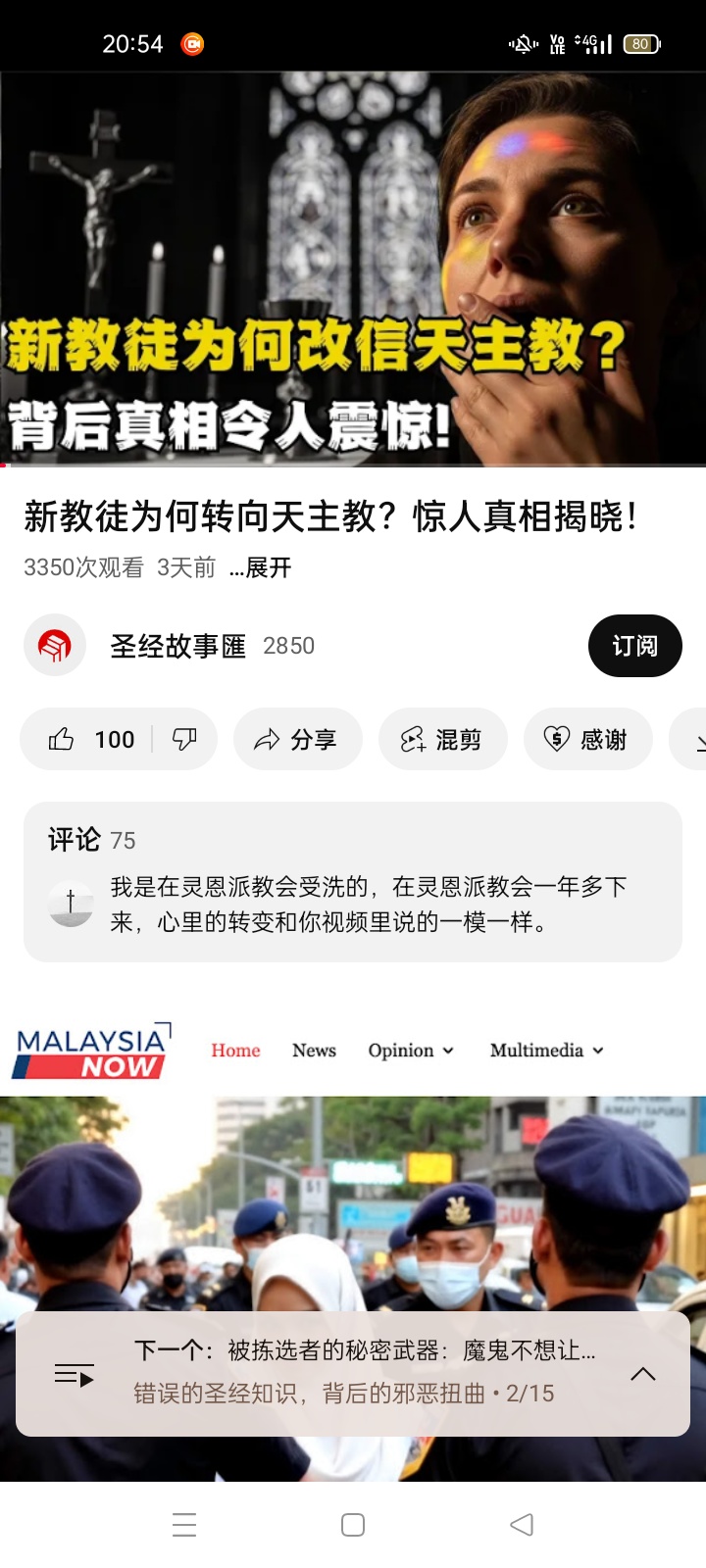Subscribe with the 订阅 button

[634, 646]
